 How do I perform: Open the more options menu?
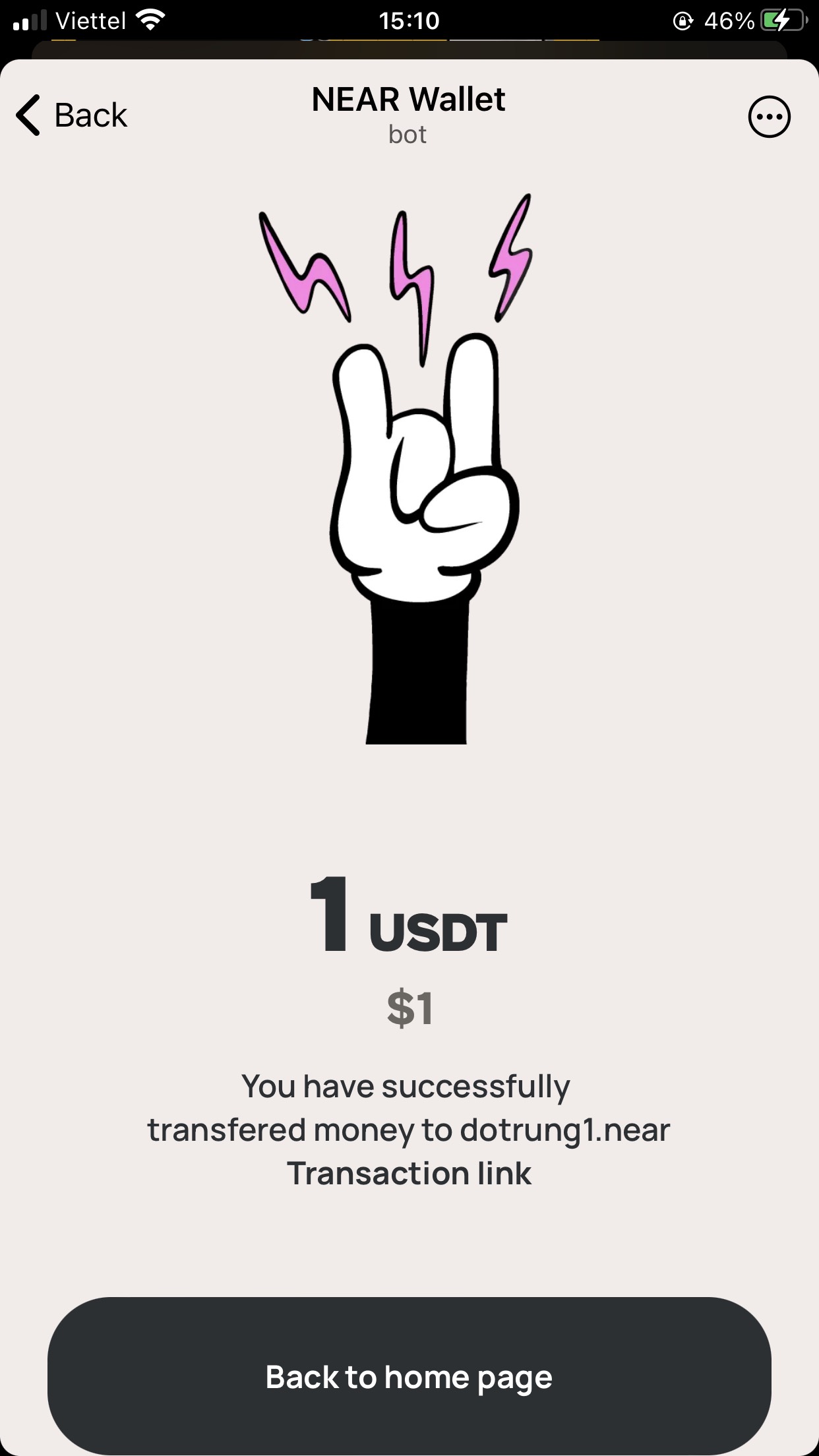(769, 117)
